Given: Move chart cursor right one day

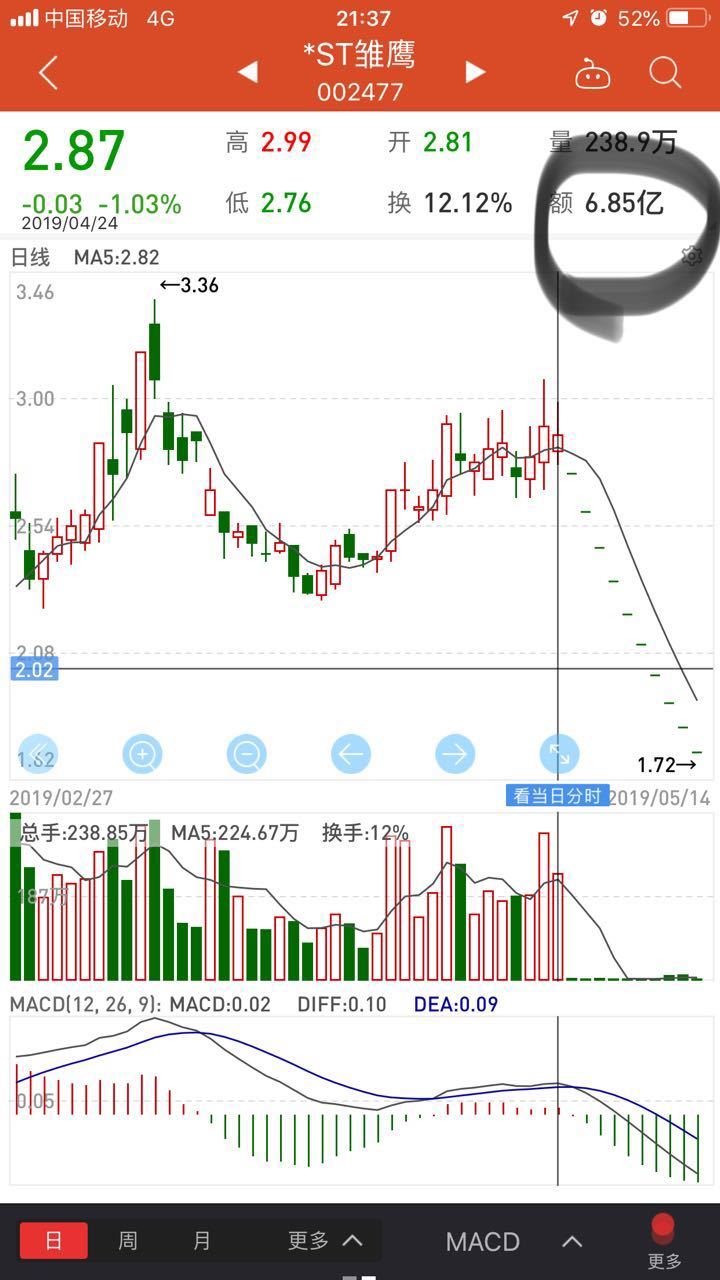Looking at the screenshot, I should 455,753.
